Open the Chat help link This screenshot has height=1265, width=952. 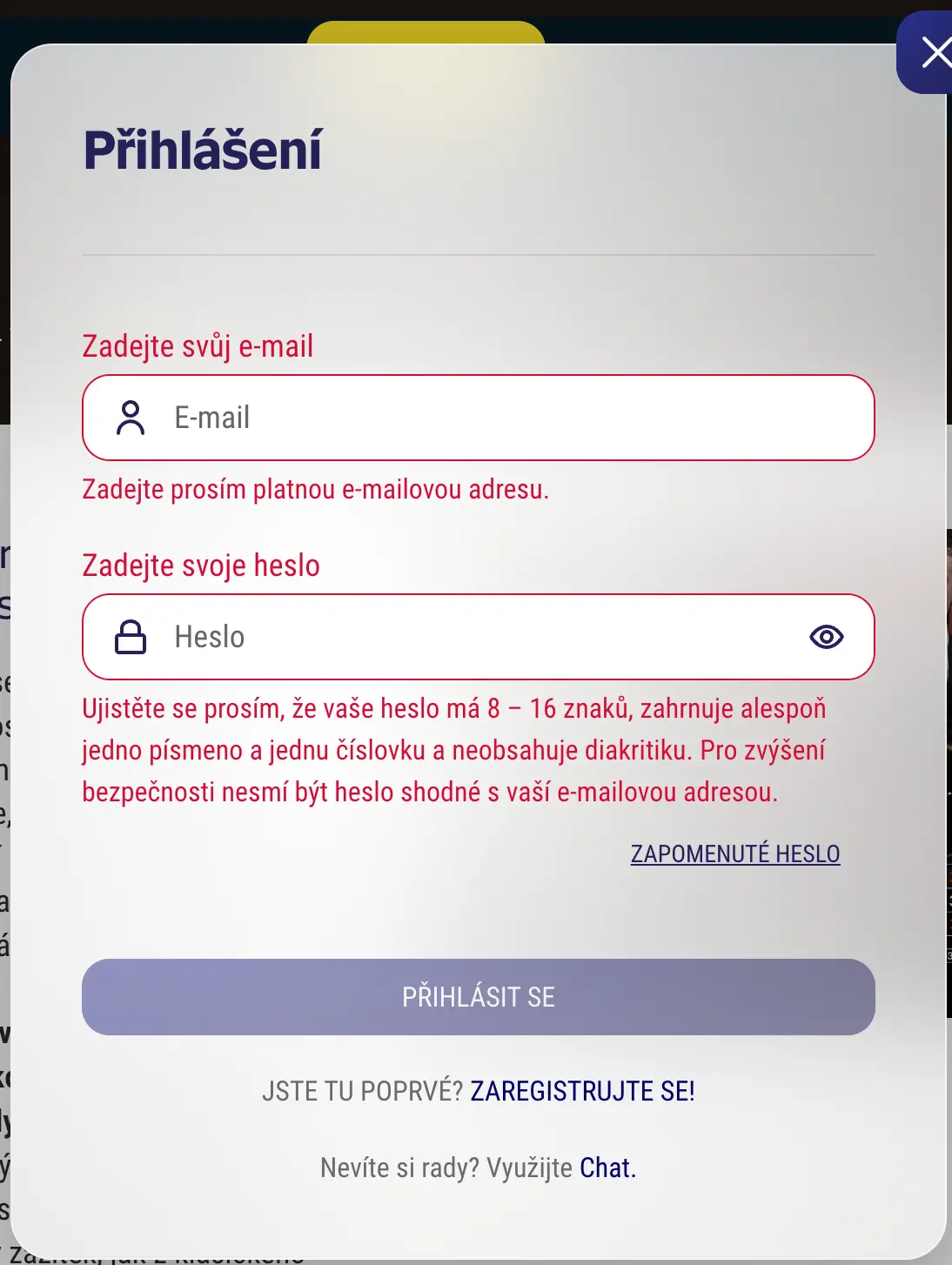[607, 1168]
